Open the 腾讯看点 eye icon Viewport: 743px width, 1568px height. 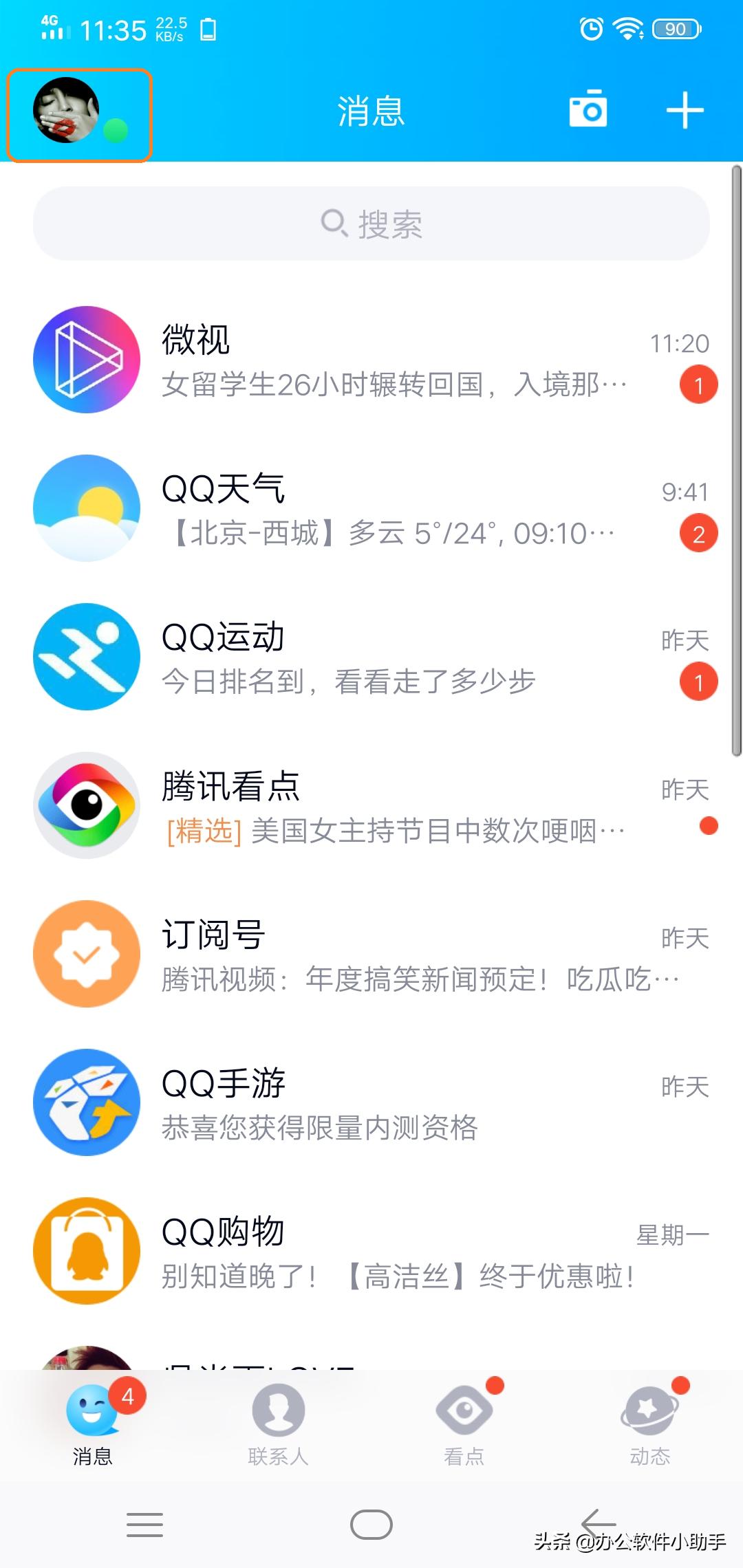click(86, 805)
